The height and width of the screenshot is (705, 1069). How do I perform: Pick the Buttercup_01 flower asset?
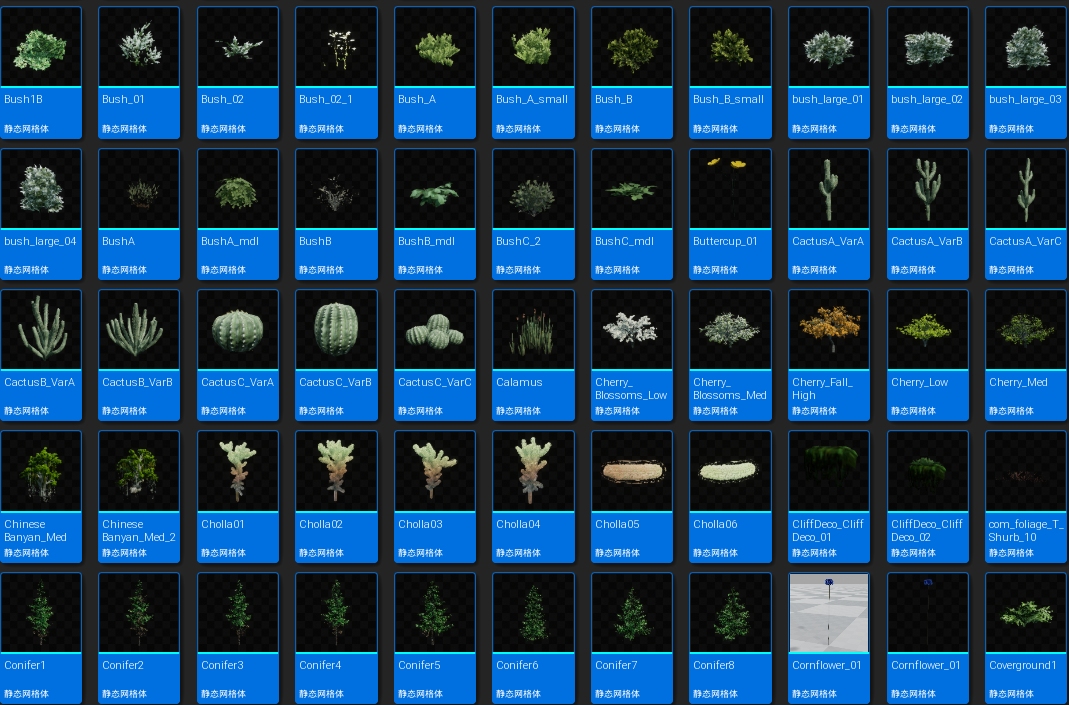pos(730,190)
